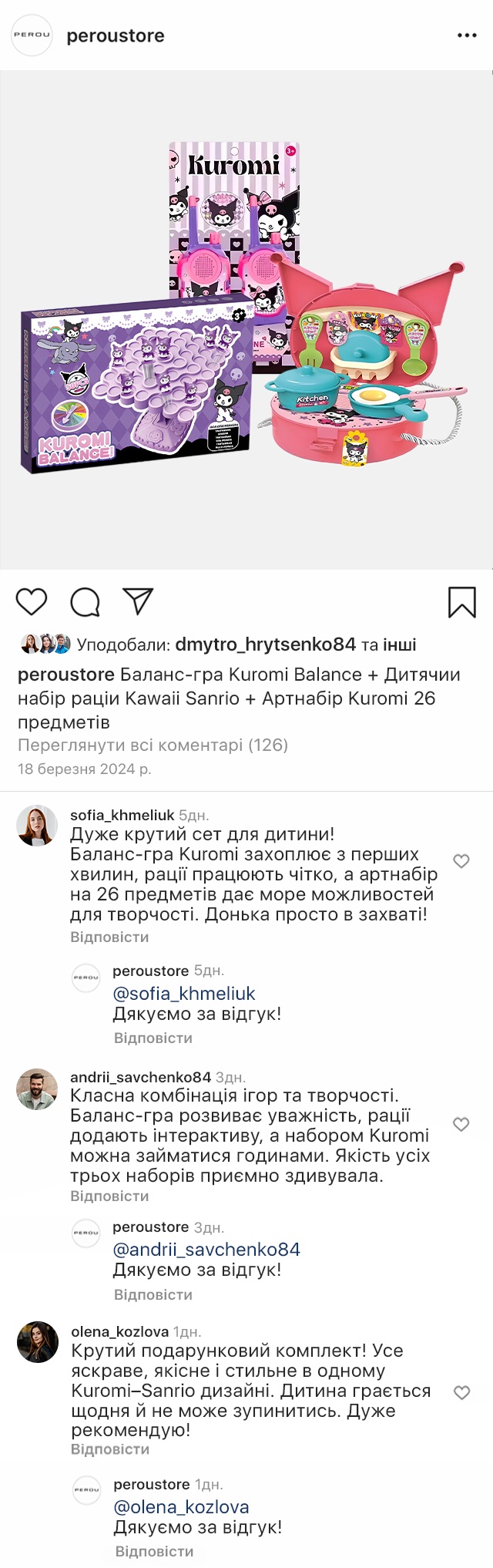Reply to sofia_khmeliuk's comment
Screen dimensions: 493x1568
pos(109,937)
